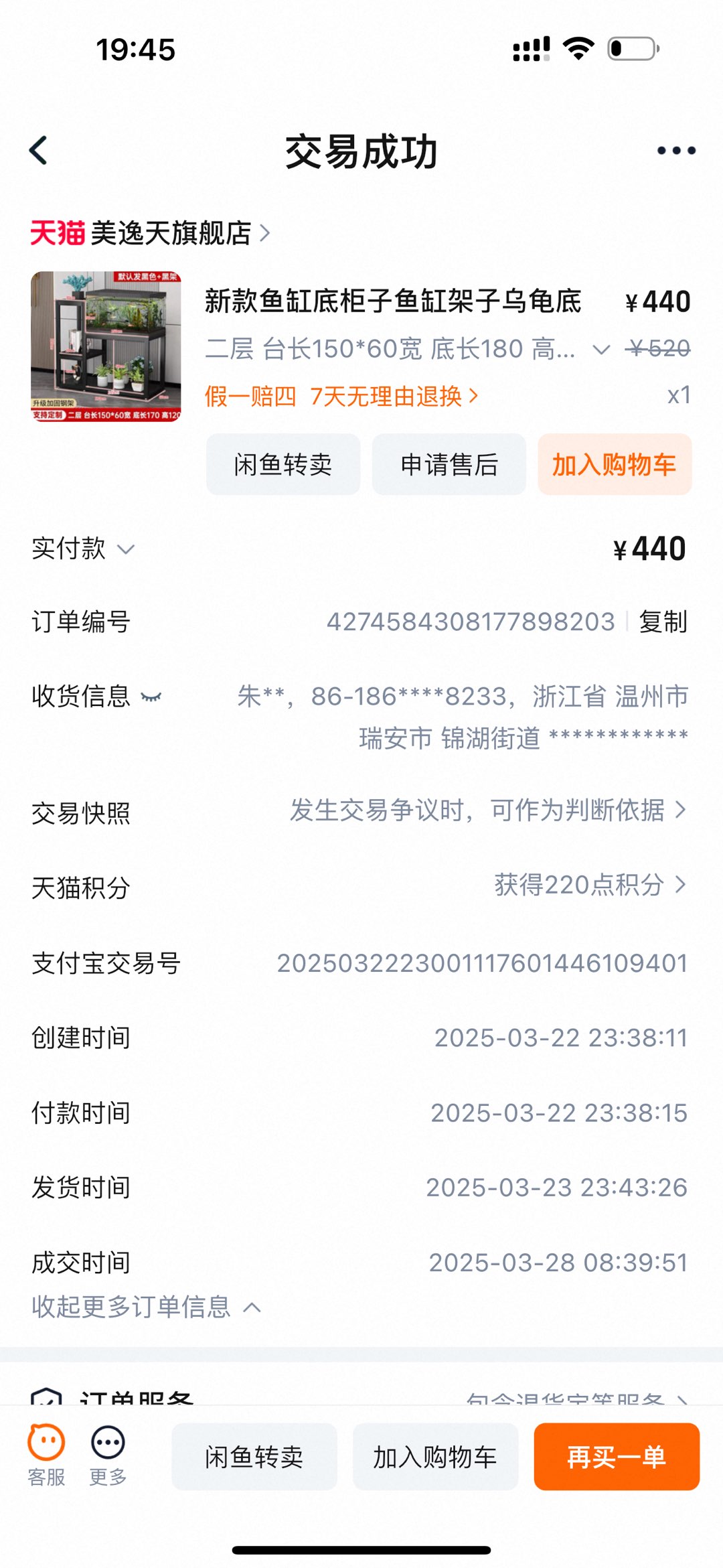This screenshot has width=723, height=1568.
Task: Open the fish tank cabinet product image
Action: click(x=106, y=346)
